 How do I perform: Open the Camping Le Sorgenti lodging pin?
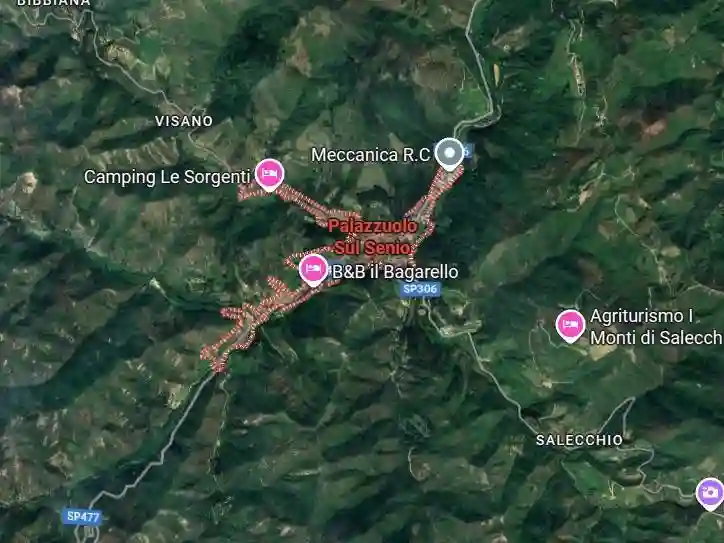point(268,175)
